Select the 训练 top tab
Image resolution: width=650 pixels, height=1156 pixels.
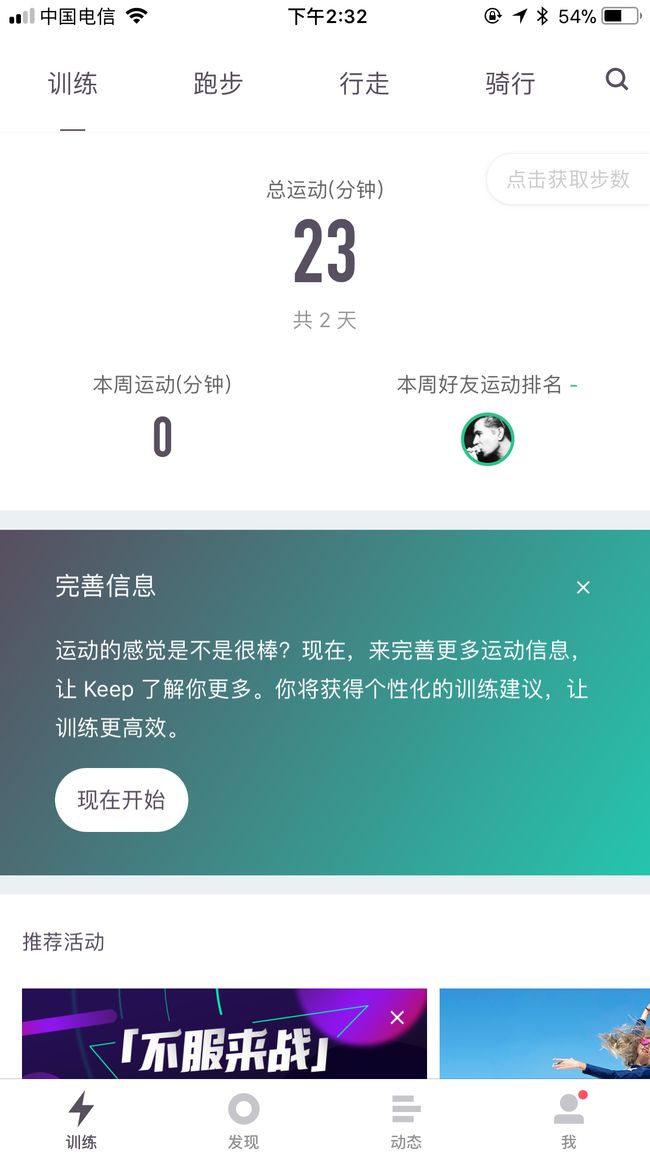pos(73,83)
